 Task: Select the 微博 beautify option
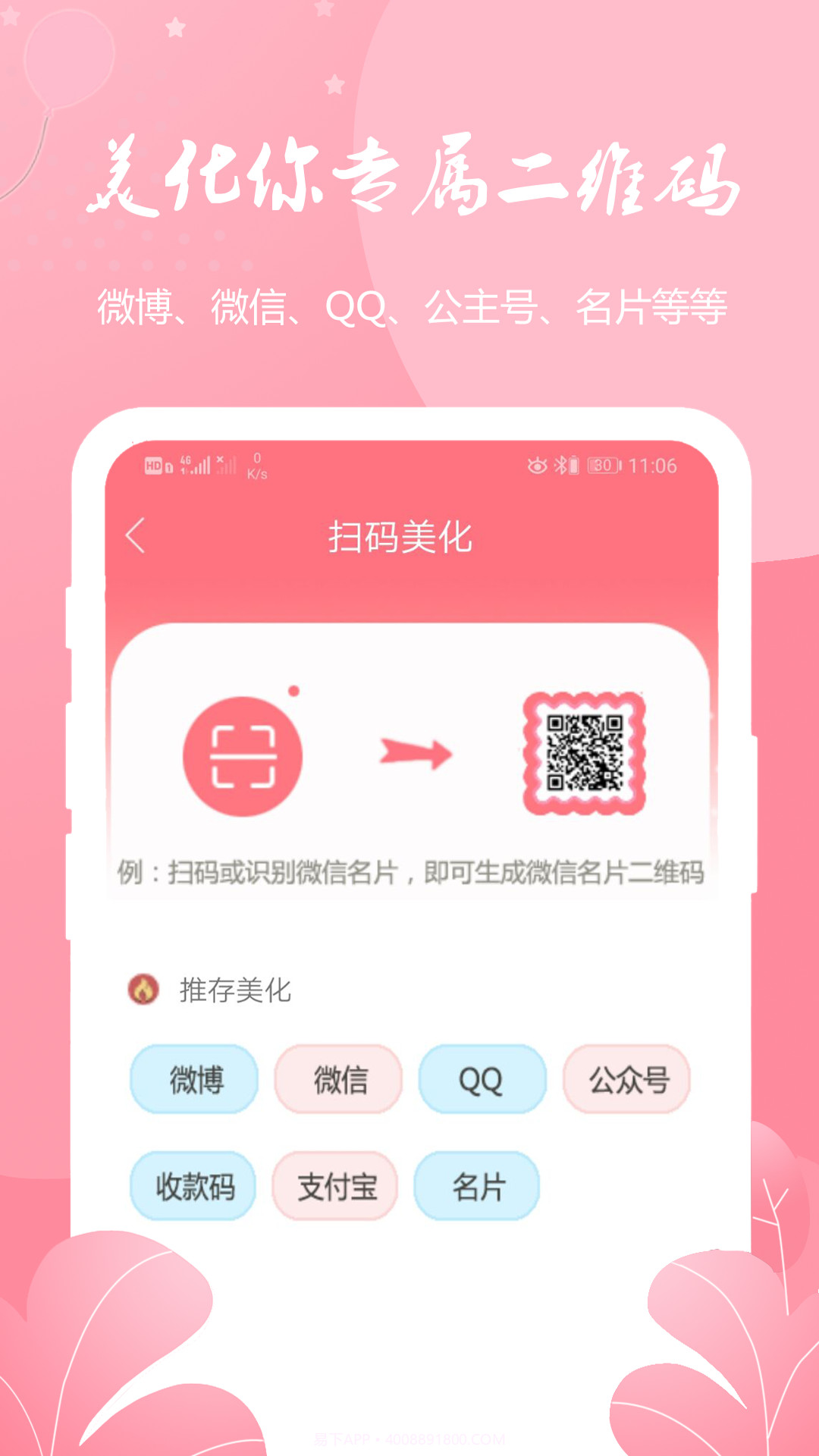coord(193,1080)
